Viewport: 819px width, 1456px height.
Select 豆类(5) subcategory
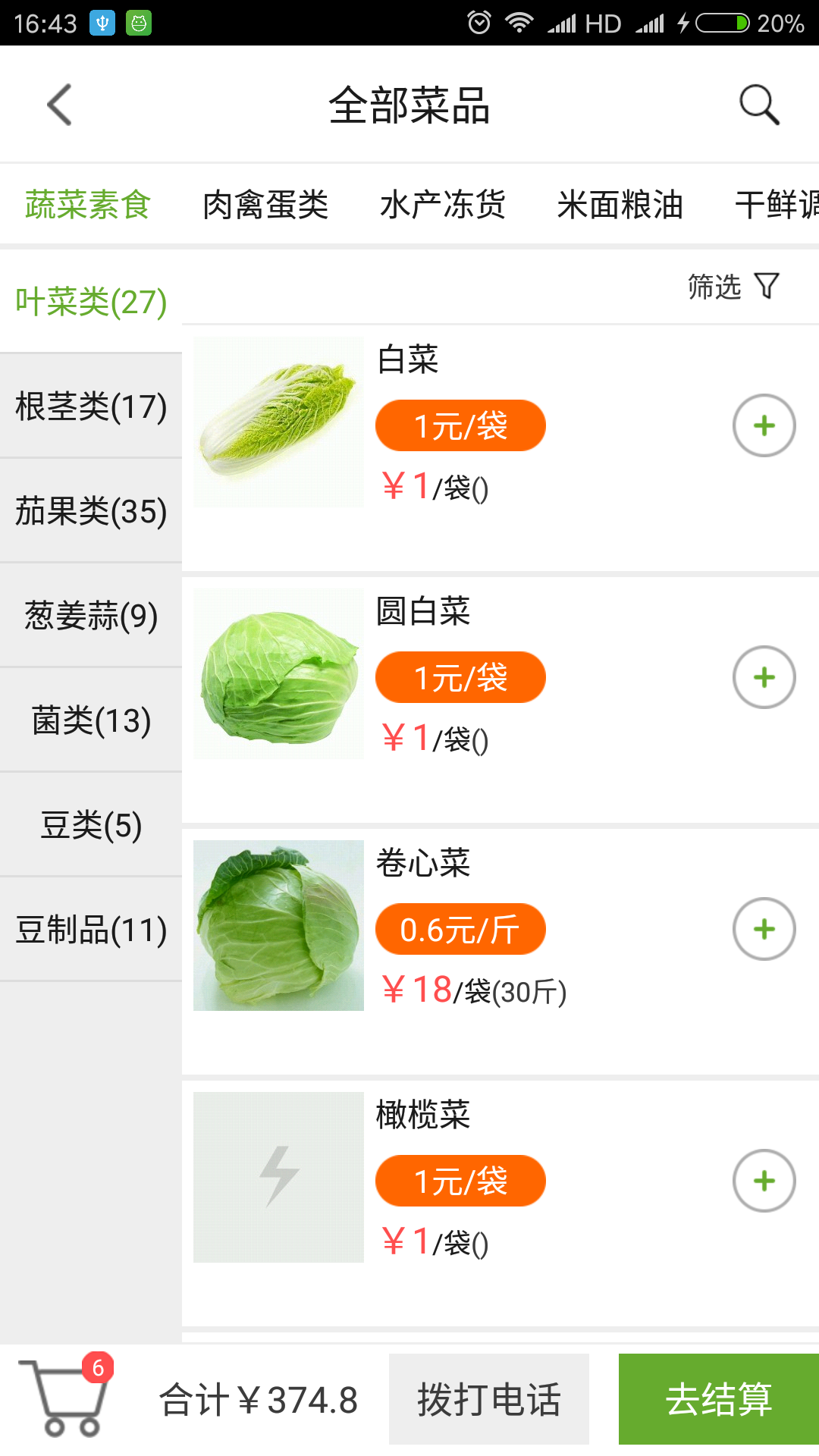[91, 825]
